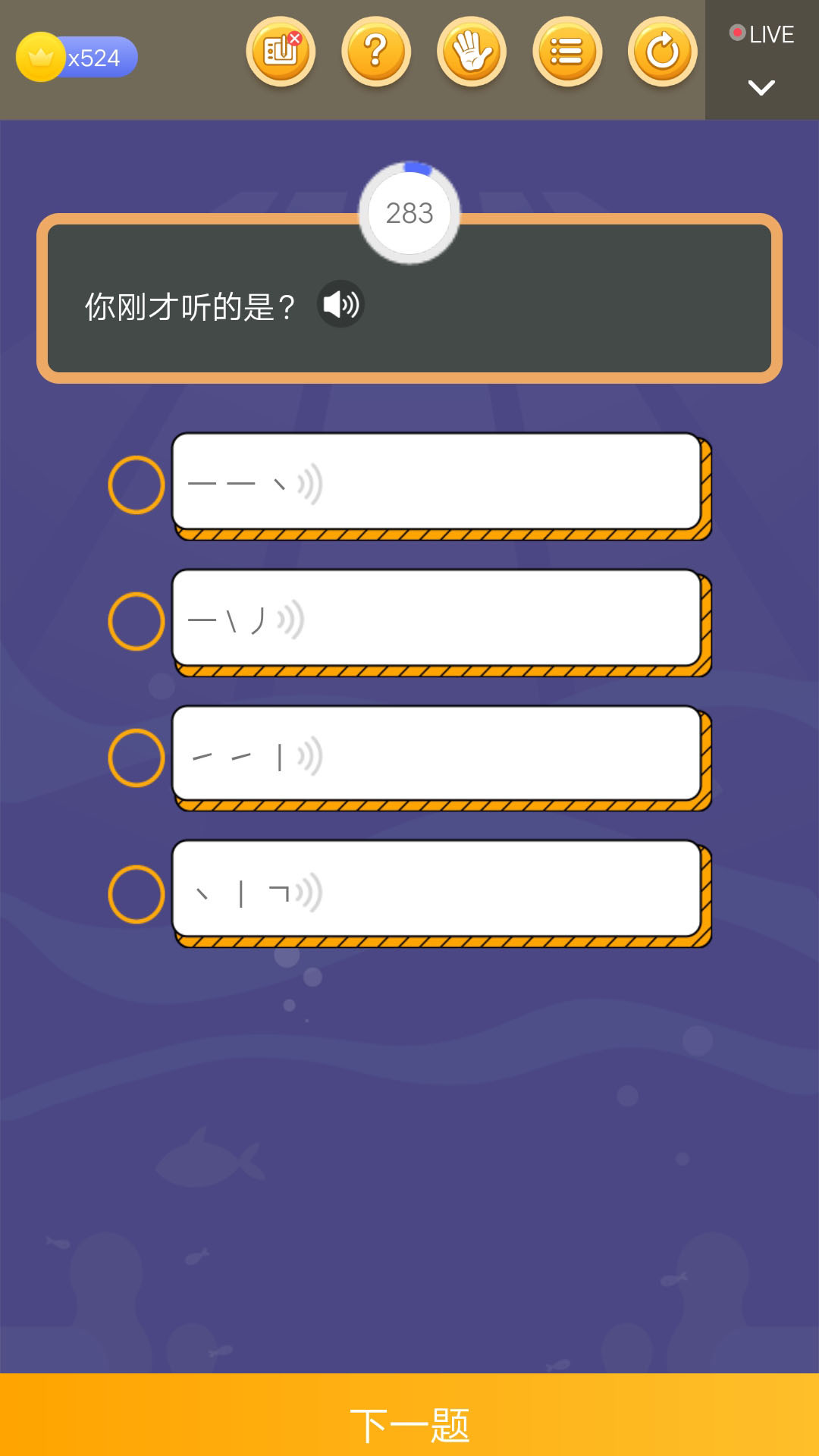Expand the LIVE dropdown chevron

(x=761, y=87)
